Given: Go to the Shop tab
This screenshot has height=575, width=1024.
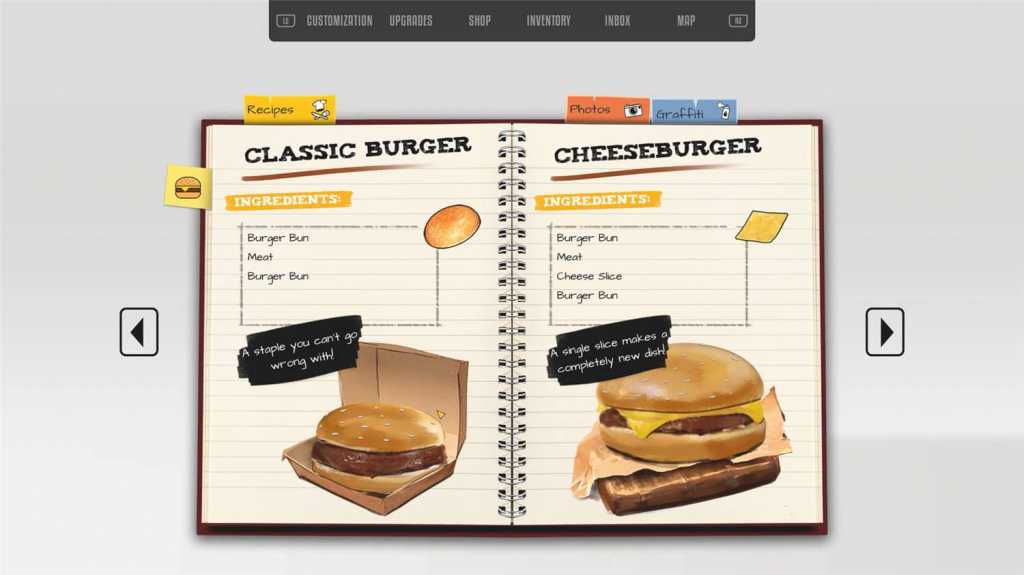Looking at the screenshot, I should (x=480, y=21).
